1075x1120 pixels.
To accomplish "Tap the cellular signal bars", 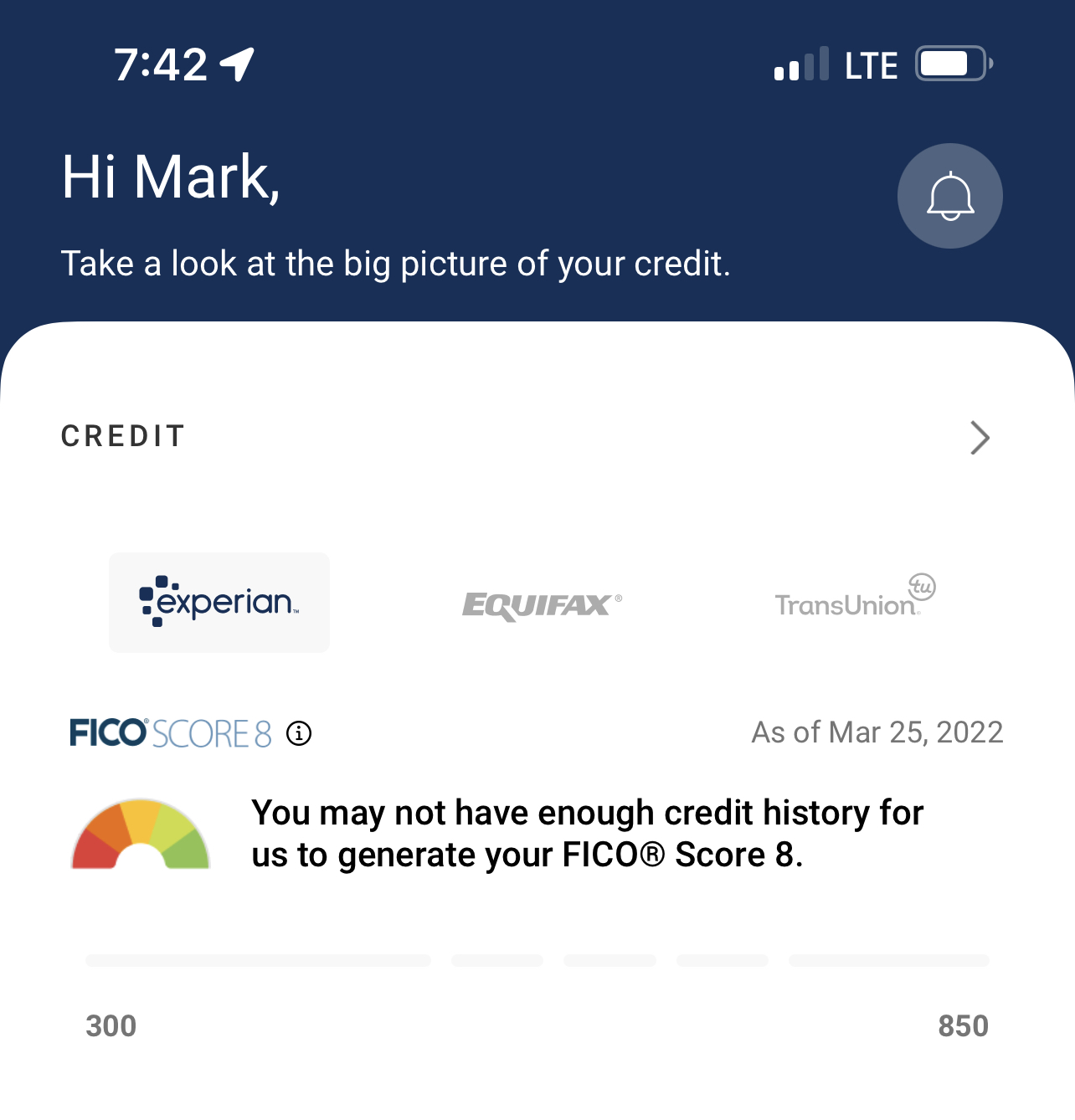I will (x=801, y=64).
